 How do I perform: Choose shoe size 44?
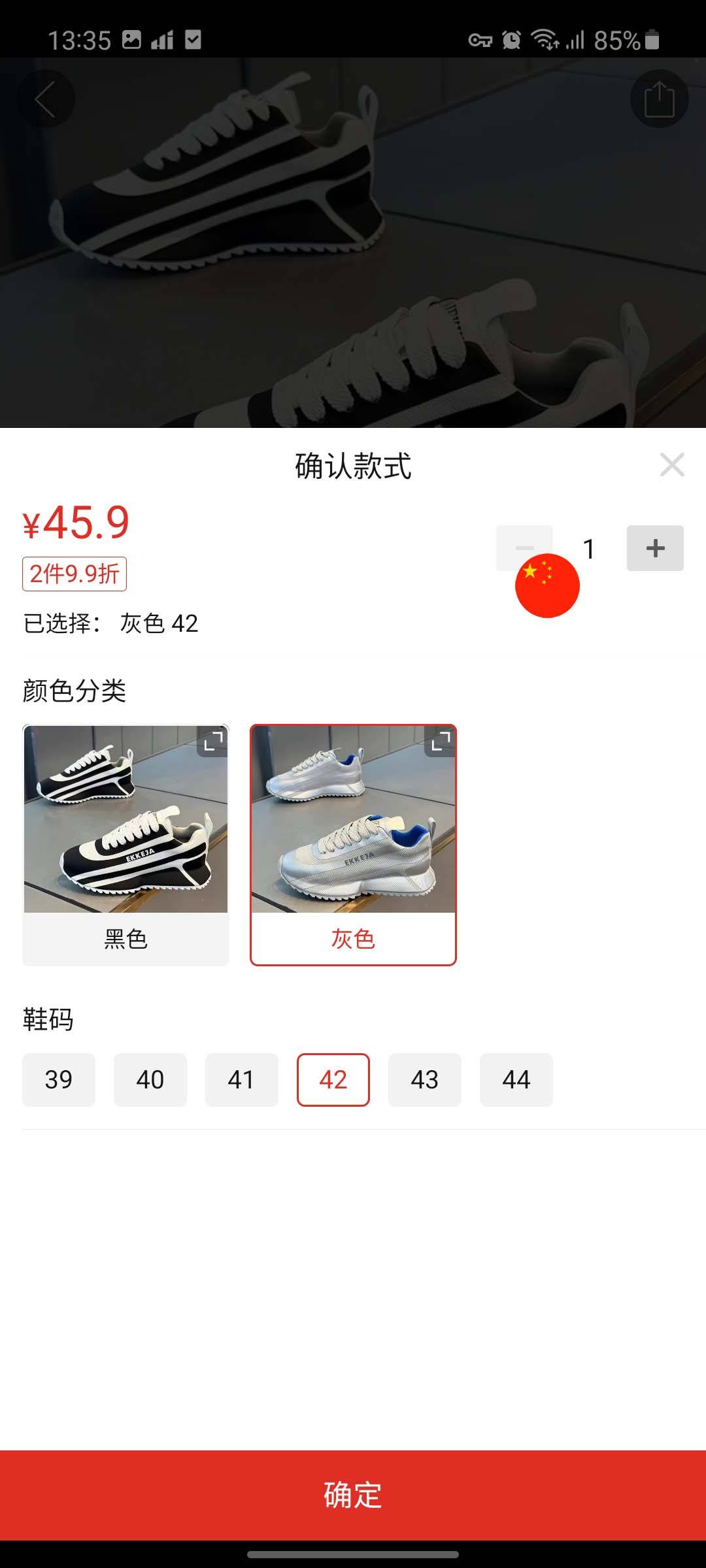(x=516, y=1080)
